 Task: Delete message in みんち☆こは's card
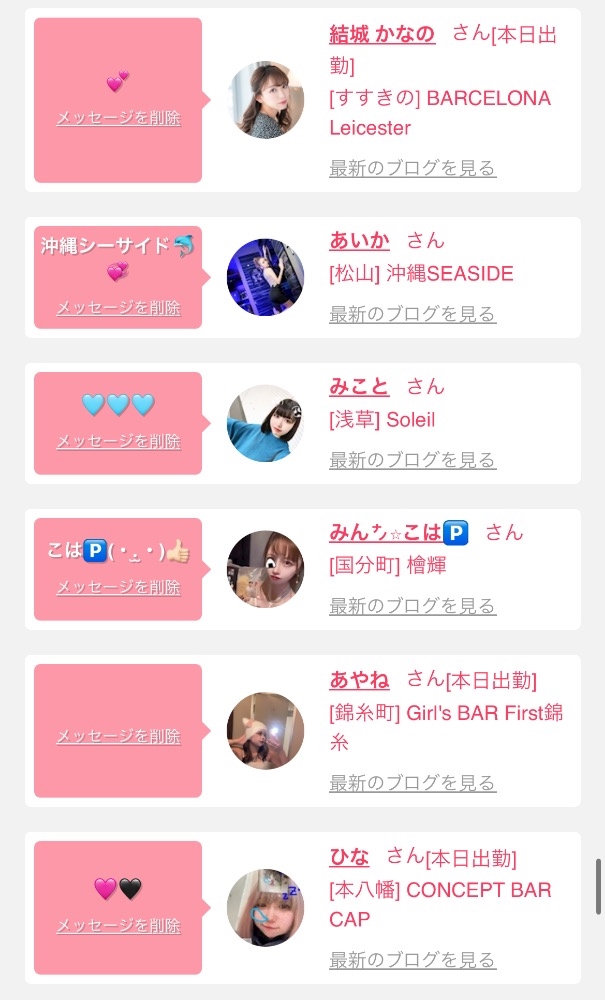click(x=118, y=587)
